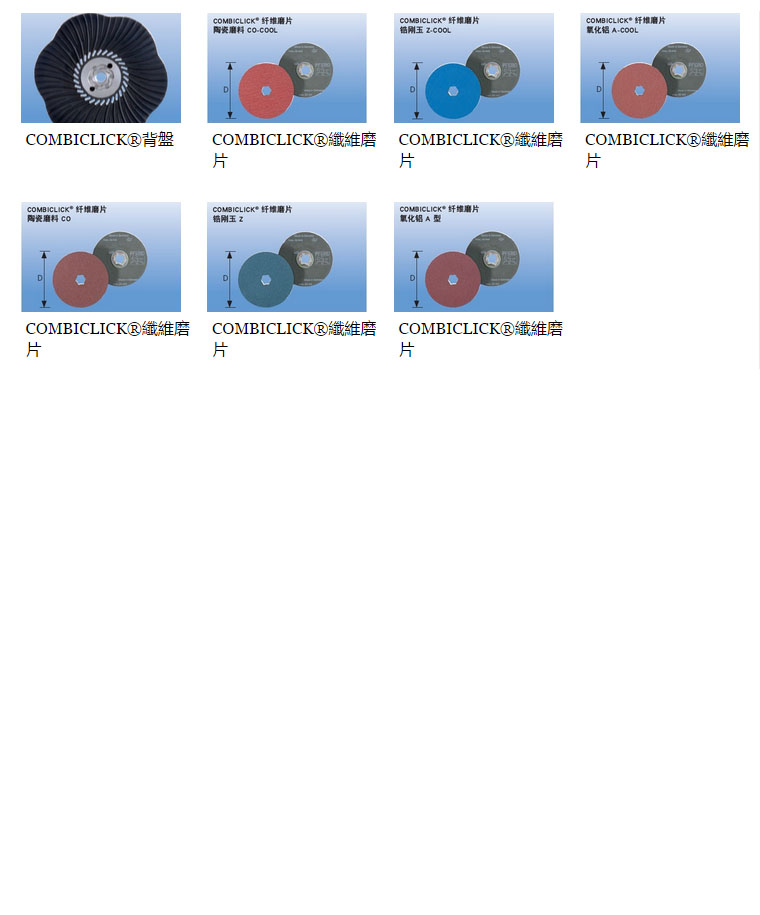The image size is (760, 915).
Task: View the 氧化铝 A 型 fiber disc tile
Action: coord(473,257)
